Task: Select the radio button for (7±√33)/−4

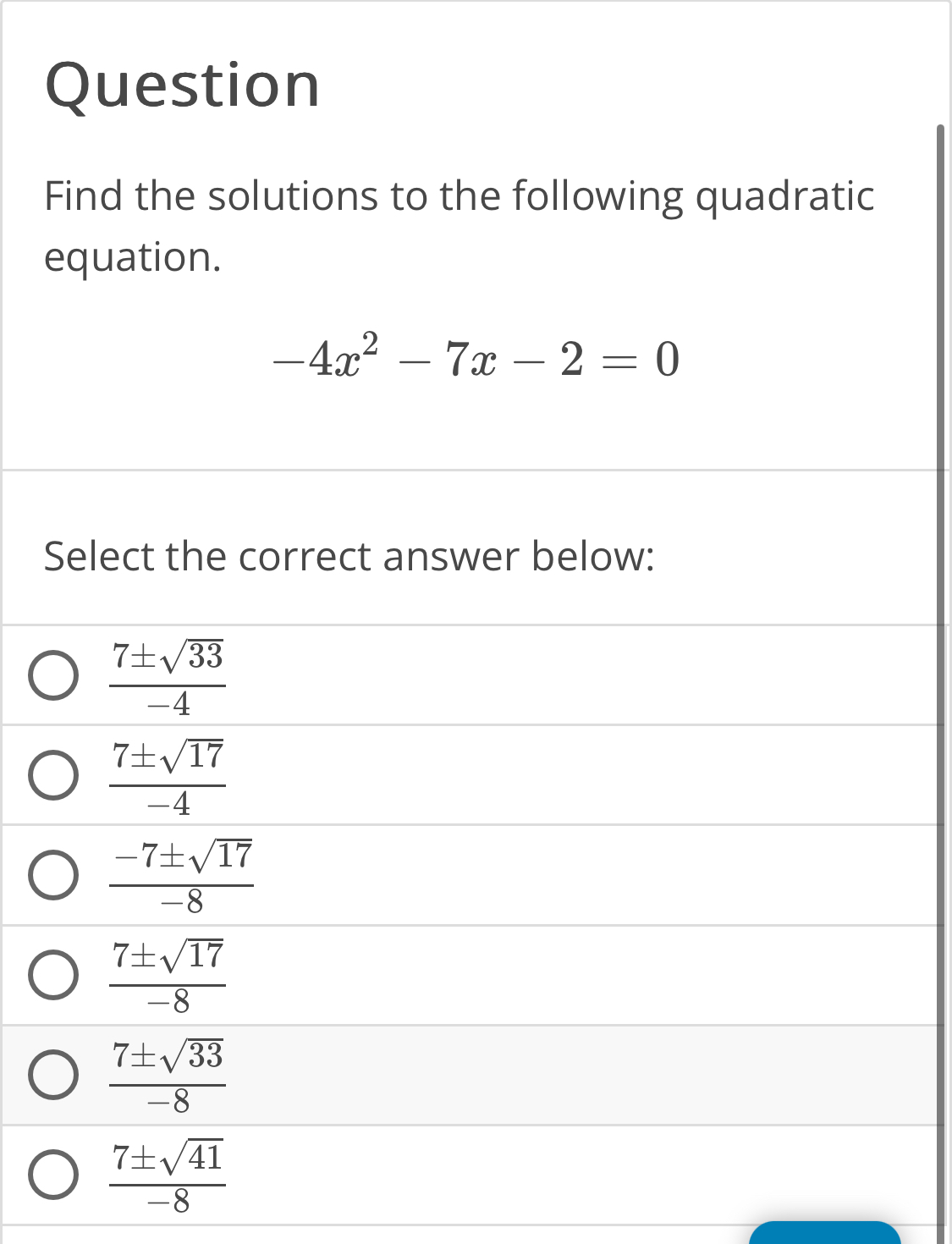Action: 52,674
